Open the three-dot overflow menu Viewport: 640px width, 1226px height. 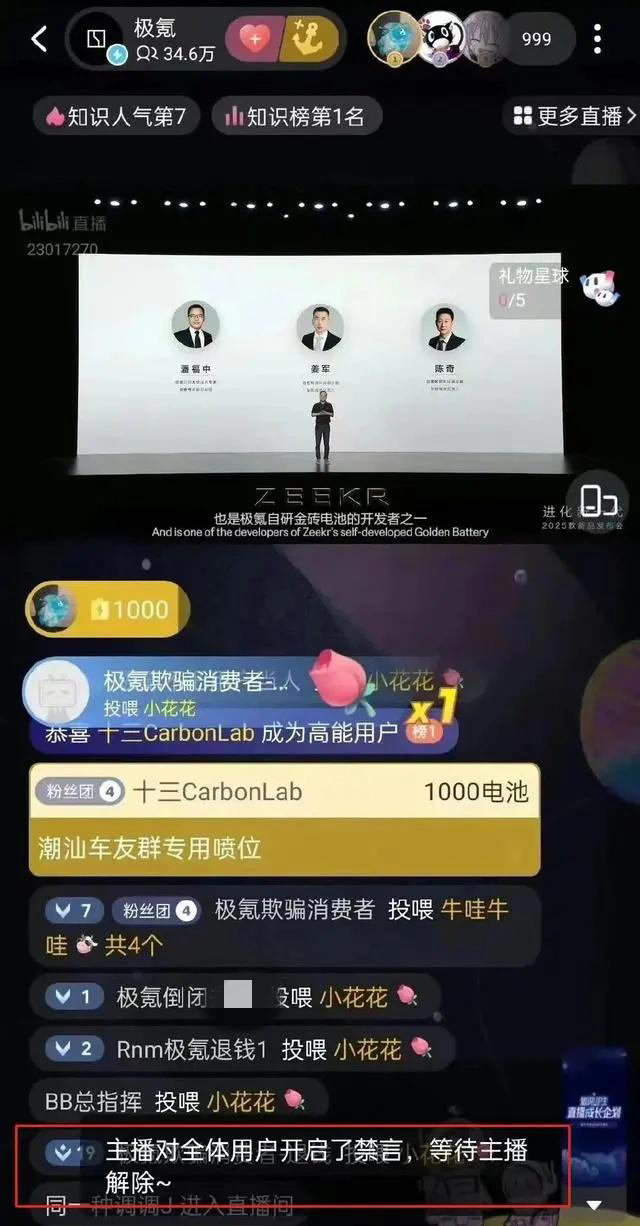click(x=597, y=39)
